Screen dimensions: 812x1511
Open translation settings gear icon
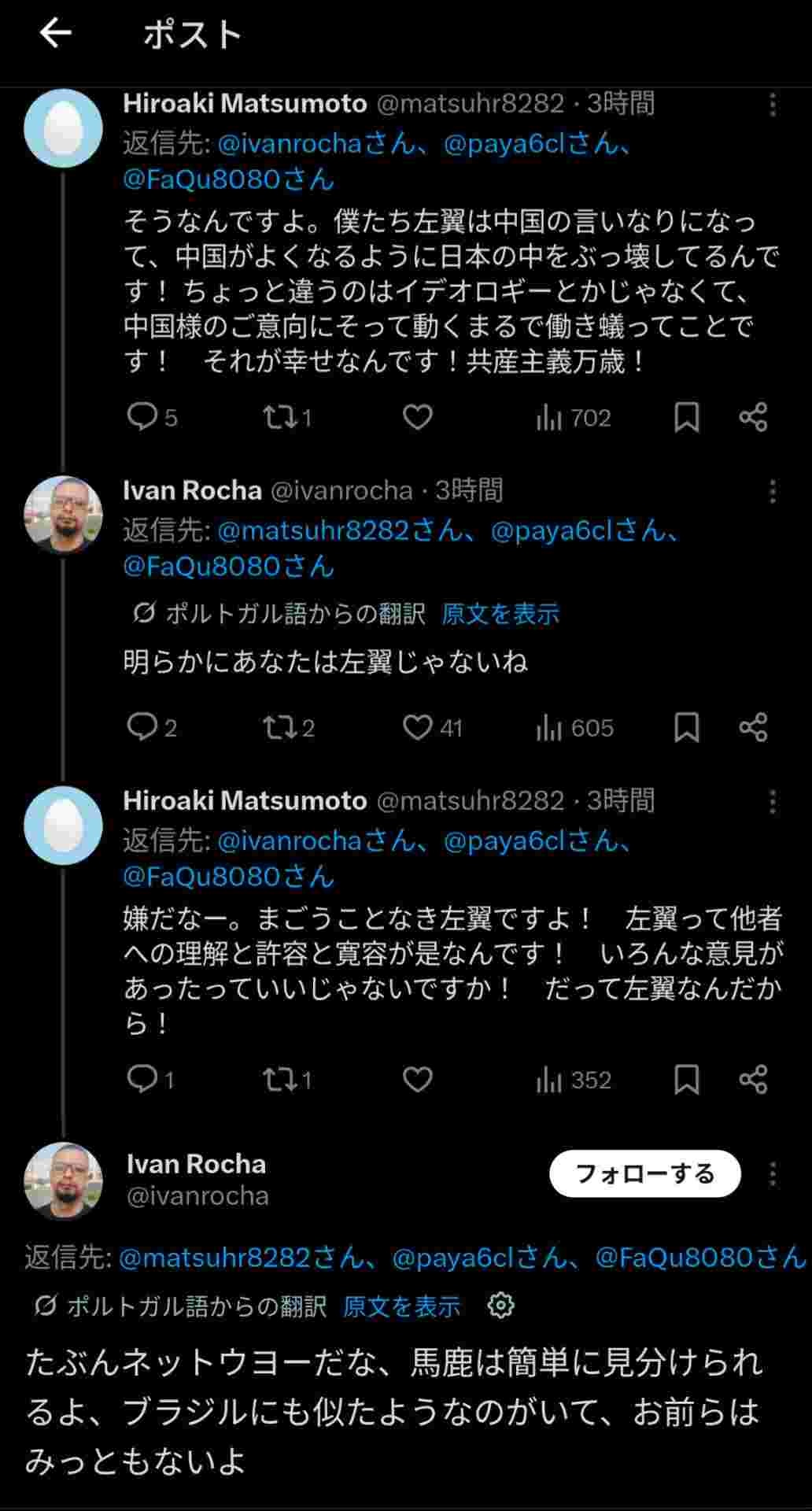click(x=500, y=1306)
